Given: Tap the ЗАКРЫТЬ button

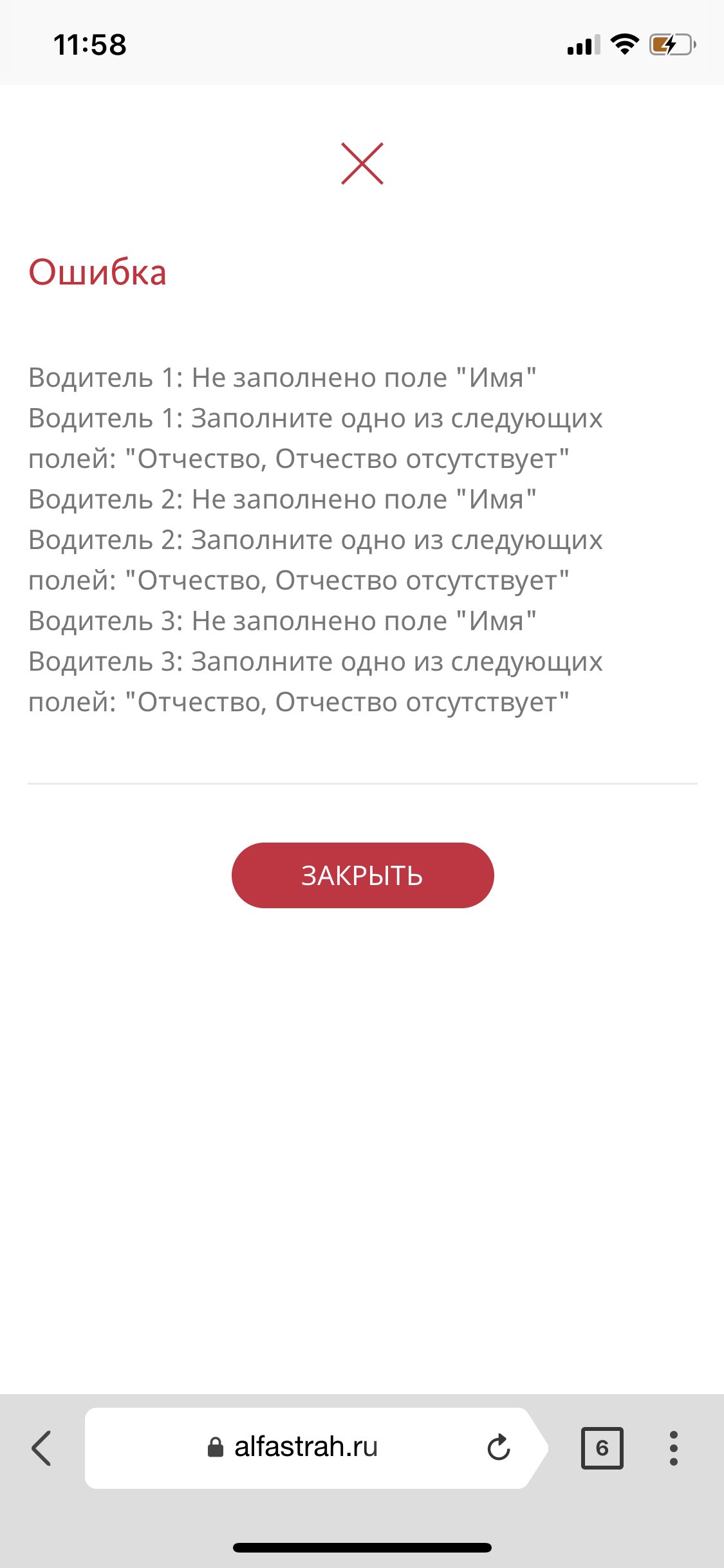Looking at the screenshot, I should (x=362, y=875).
